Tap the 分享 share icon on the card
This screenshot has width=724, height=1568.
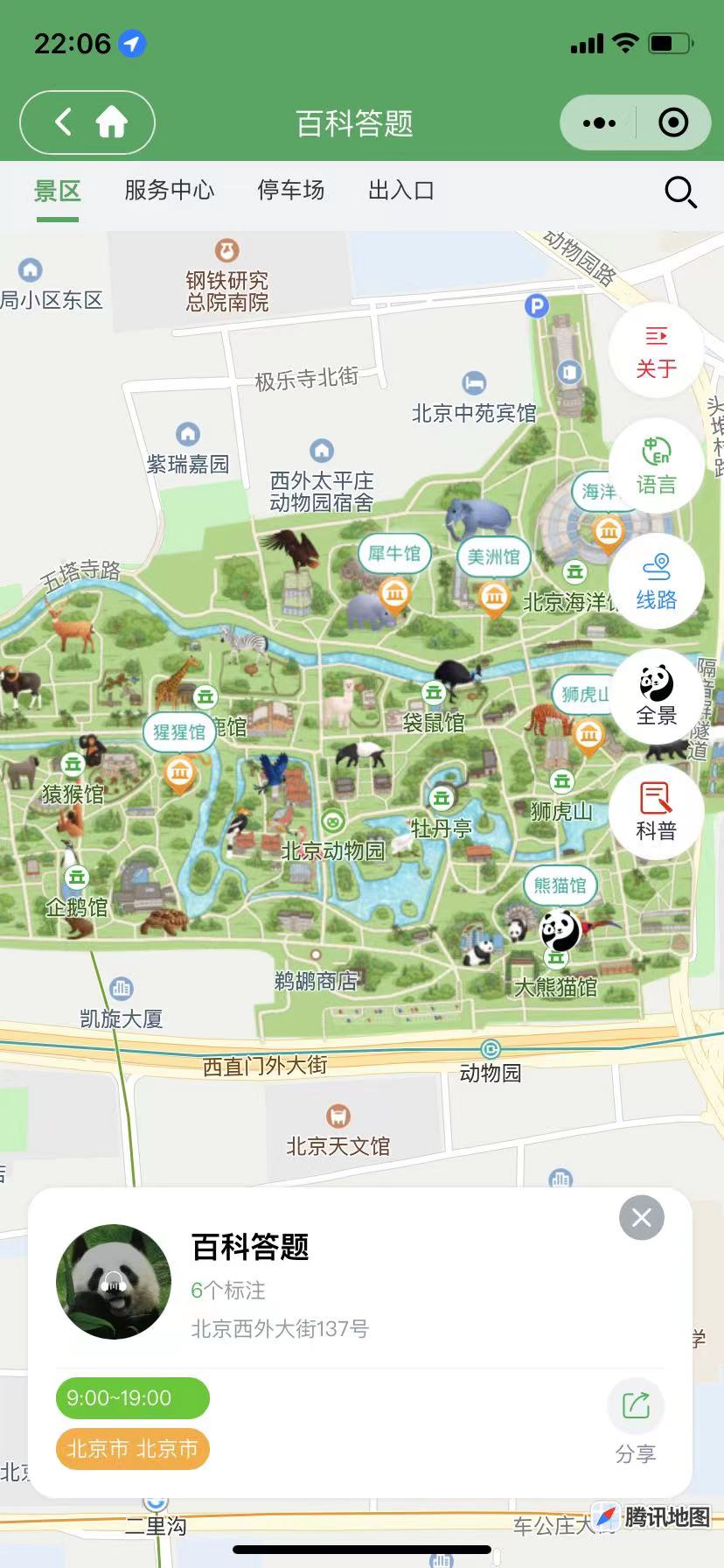(x=636, y=1406)
